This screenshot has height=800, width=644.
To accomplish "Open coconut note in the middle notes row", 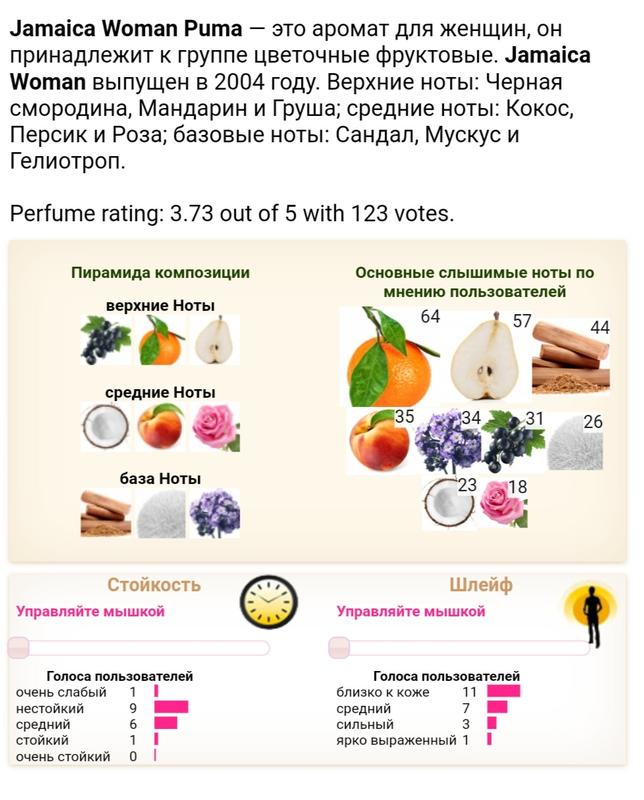I will click(105, 428).
